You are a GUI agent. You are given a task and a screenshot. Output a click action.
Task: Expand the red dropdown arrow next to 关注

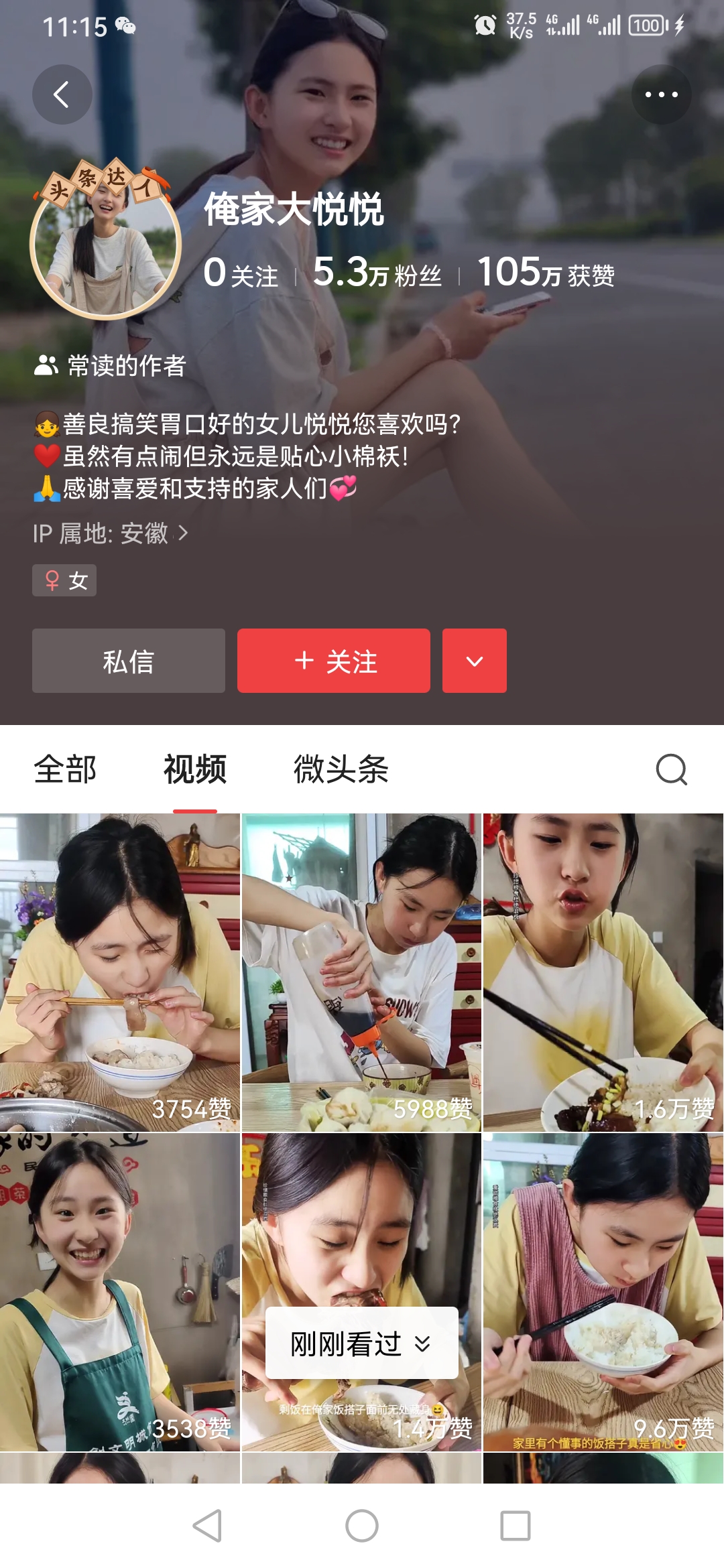pos(475,661)
